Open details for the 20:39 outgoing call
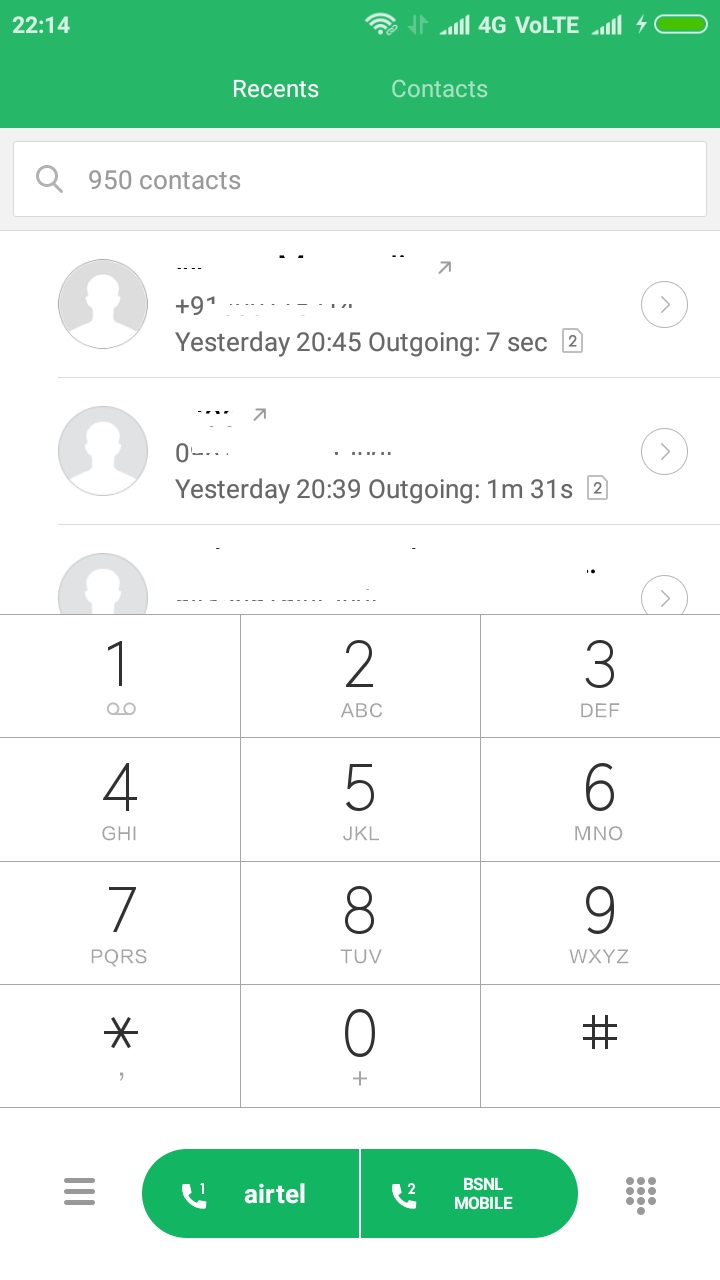This screenshot has width=720, height=1280. (x=664, y=452)
